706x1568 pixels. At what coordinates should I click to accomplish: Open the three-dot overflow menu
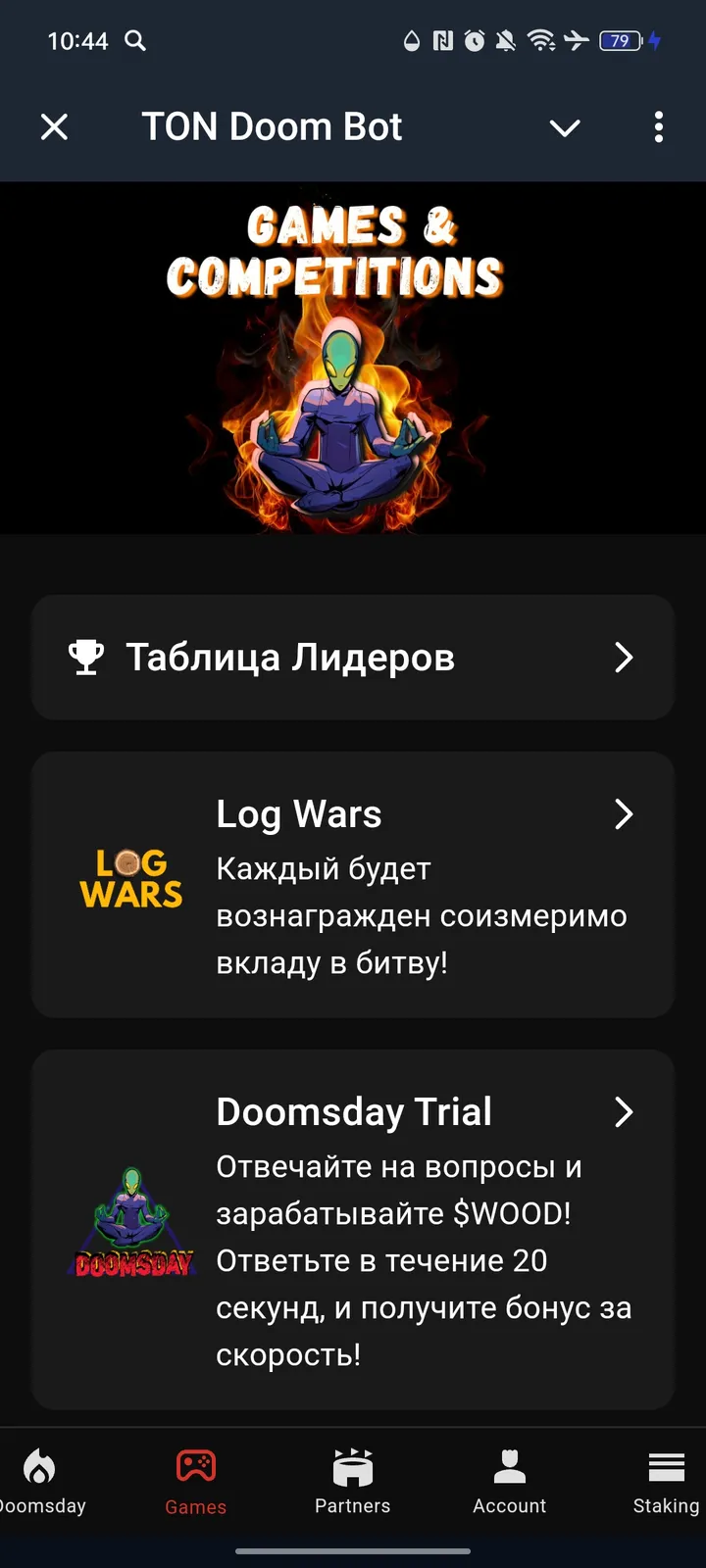[658, 127]
